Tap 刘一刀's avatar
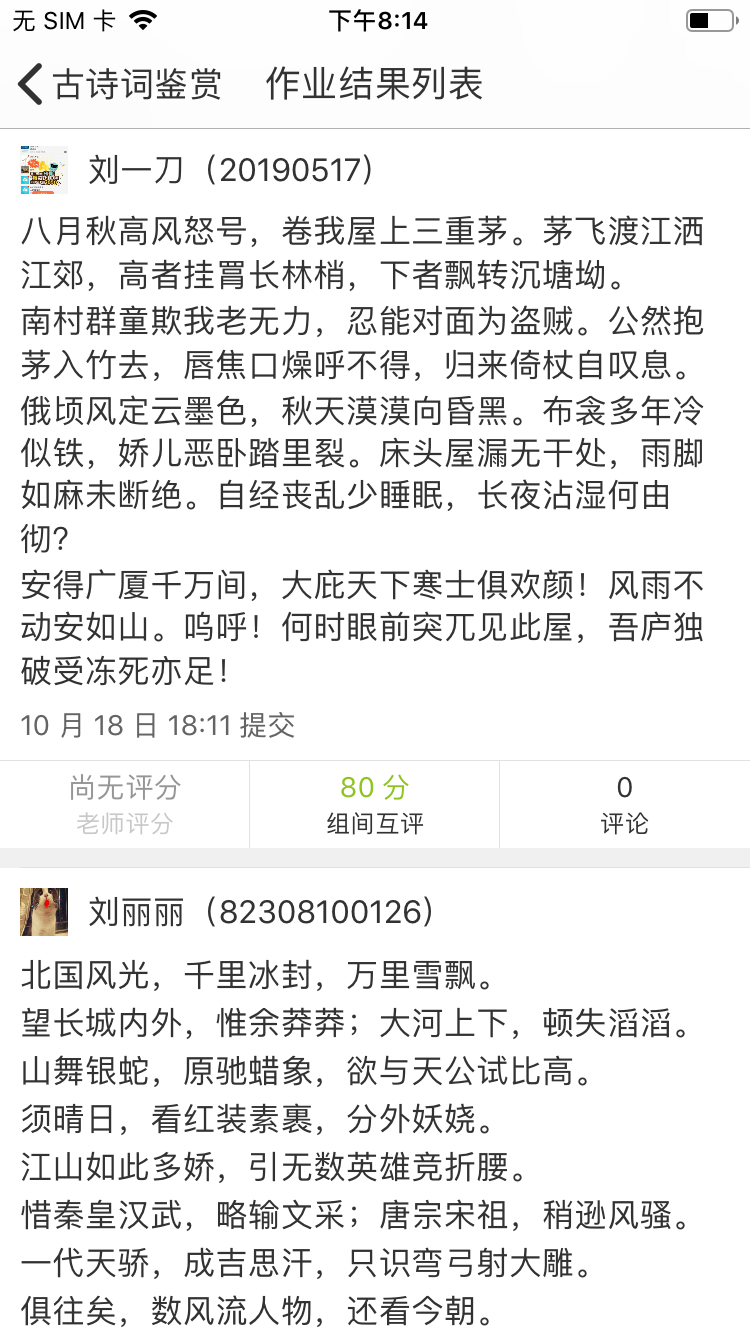Image resolution: width=750 pixels, height=1334 pixels. click(x=45, y=171)
